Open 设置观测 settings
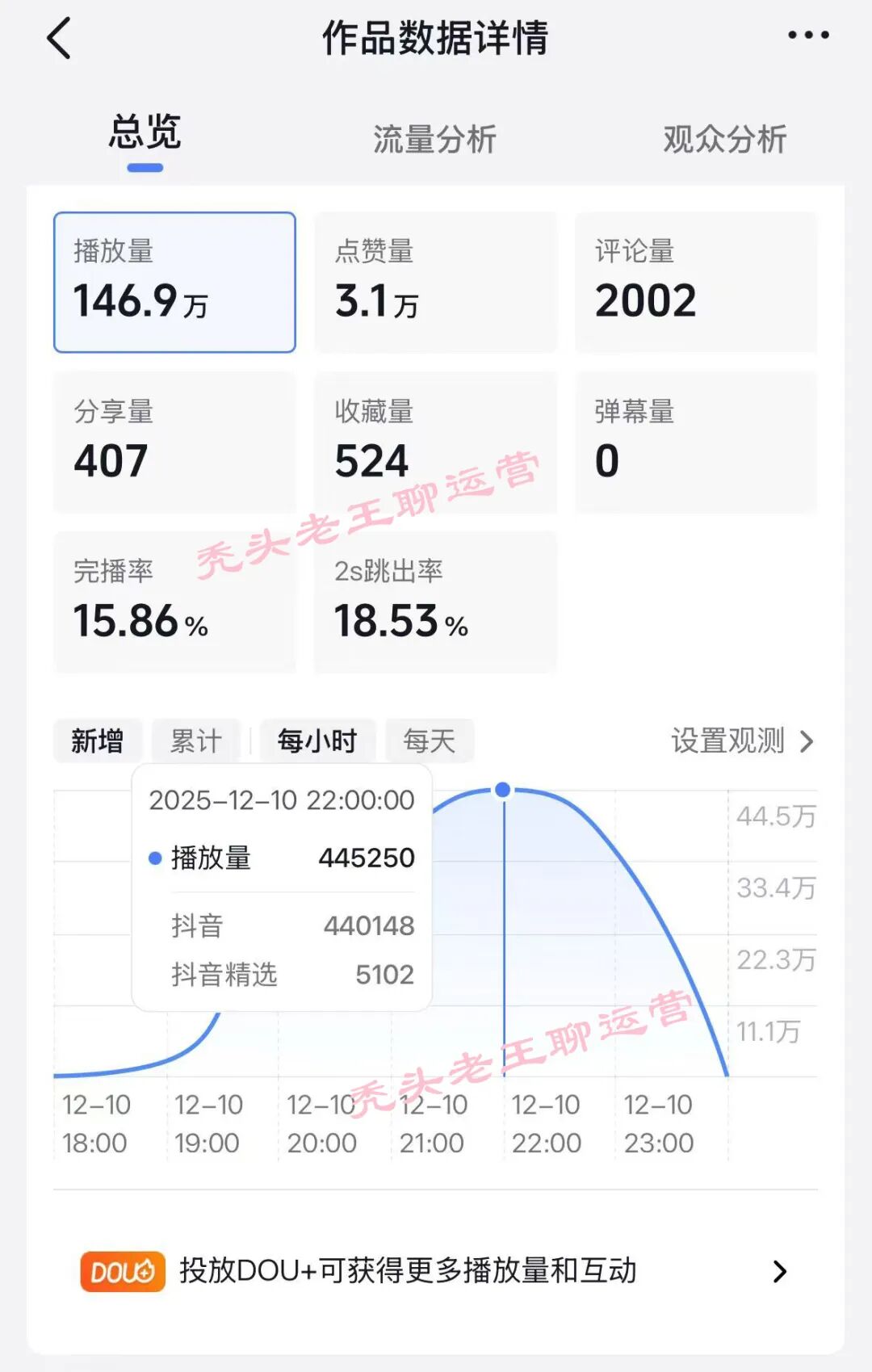Viewport: 872px width, 1372px height. (742, 741)
